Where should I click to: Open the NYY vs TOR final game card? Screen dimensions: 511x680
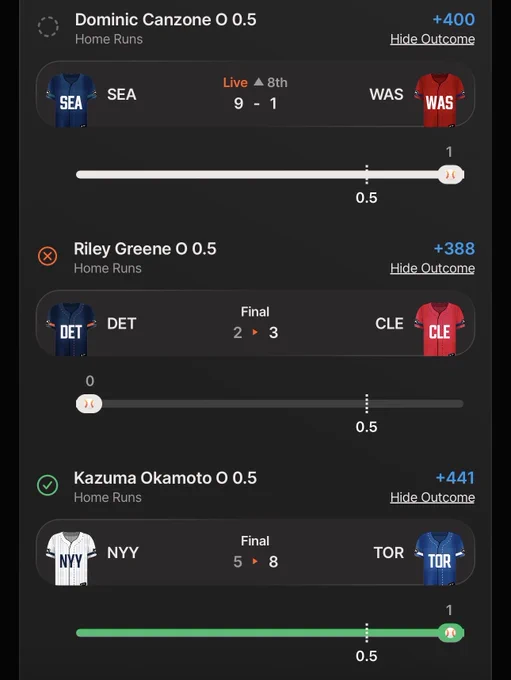(x=255, y=552)
